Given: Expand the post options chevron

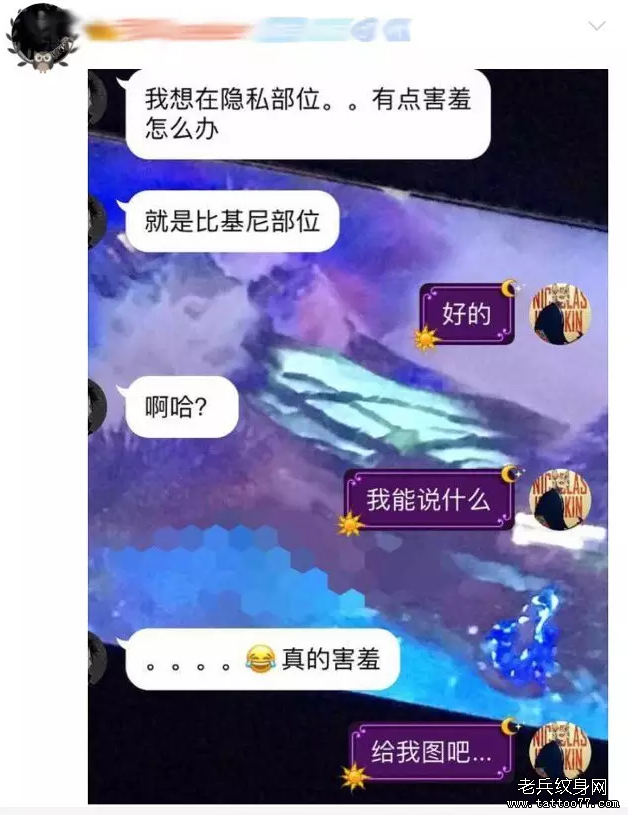Looking at the screenshot, I should click(597, 26).
